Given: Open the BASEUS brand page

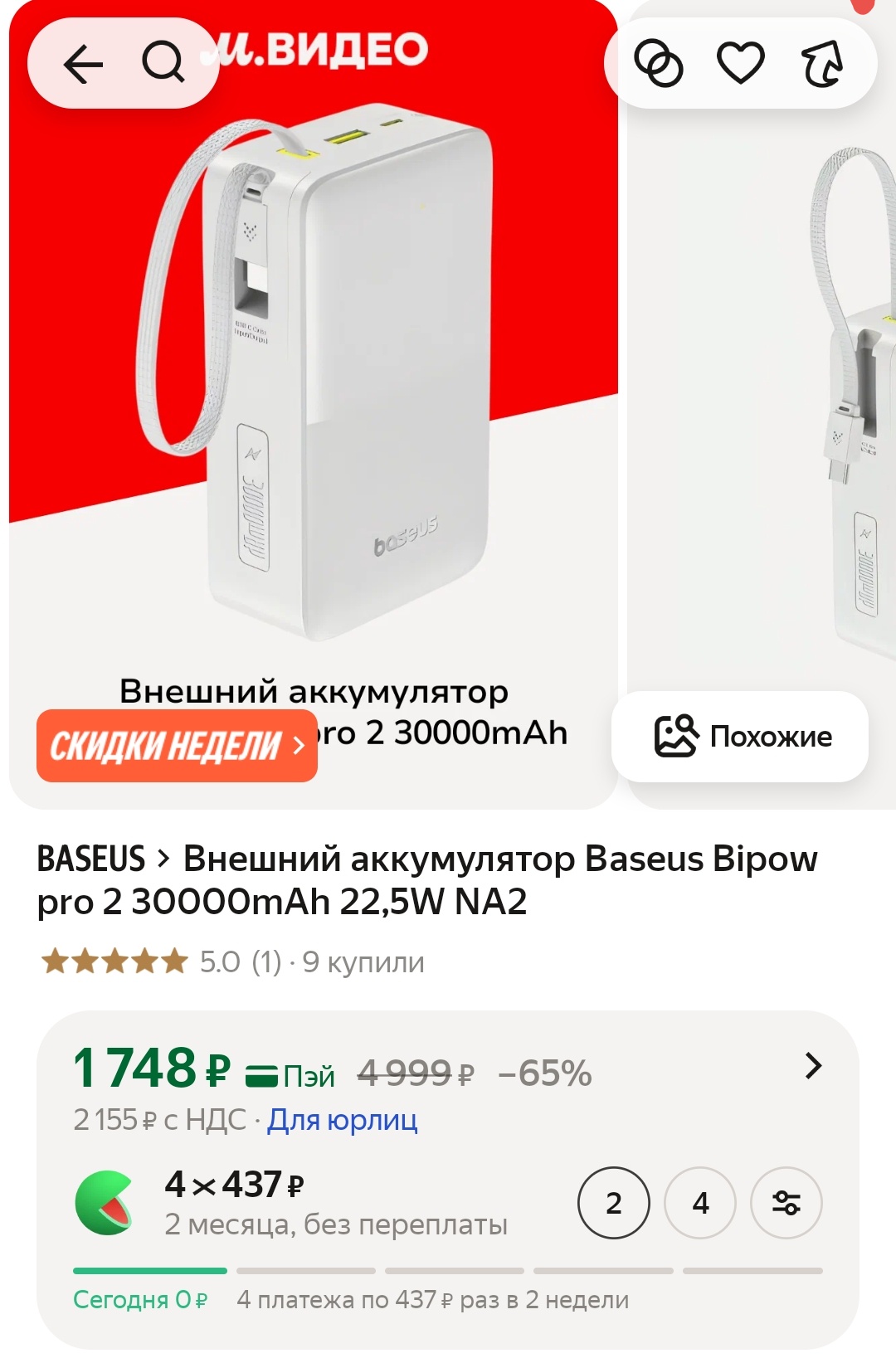Looking at the screenshot, I should (91, 859).
